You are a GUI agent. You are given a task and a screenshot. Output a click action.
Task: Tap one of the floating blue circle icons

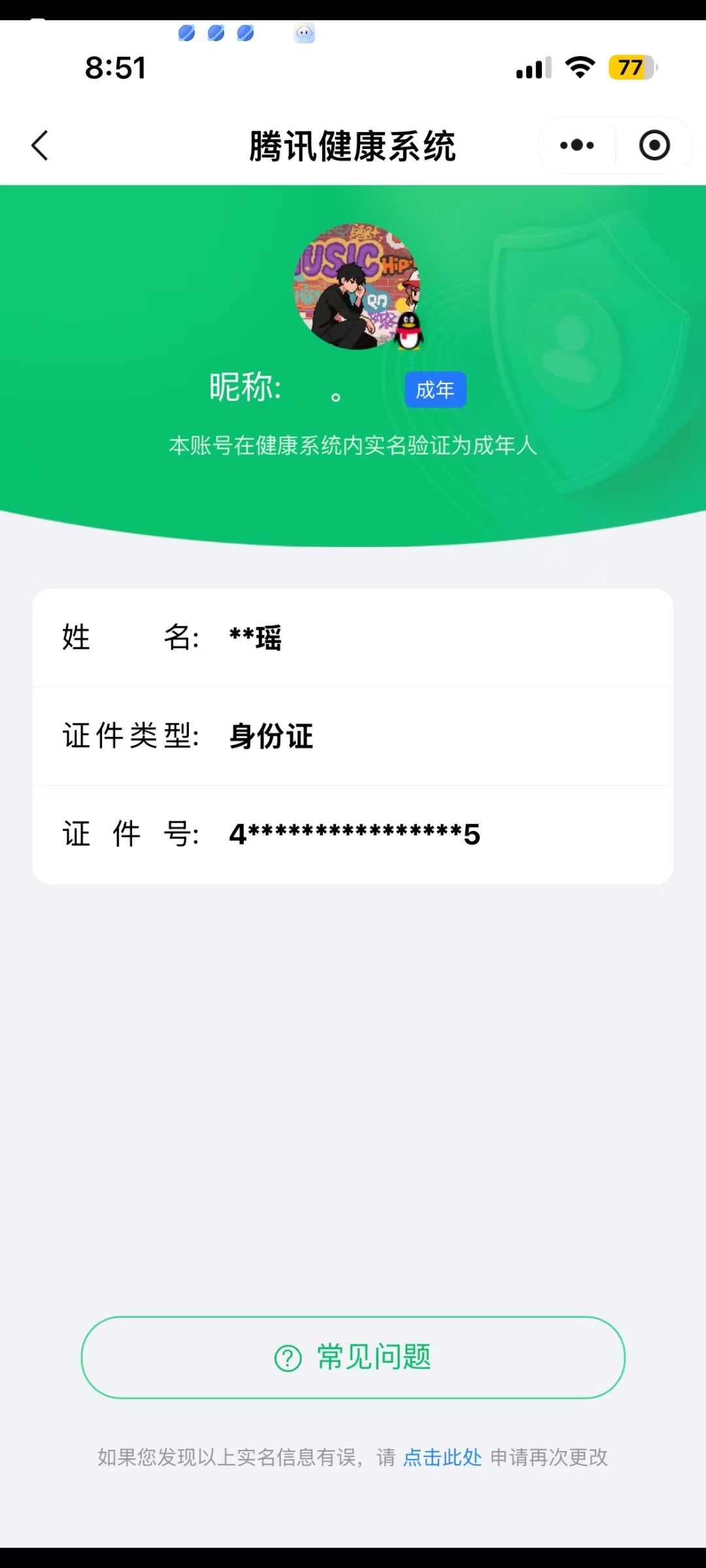tap(216, 33)
